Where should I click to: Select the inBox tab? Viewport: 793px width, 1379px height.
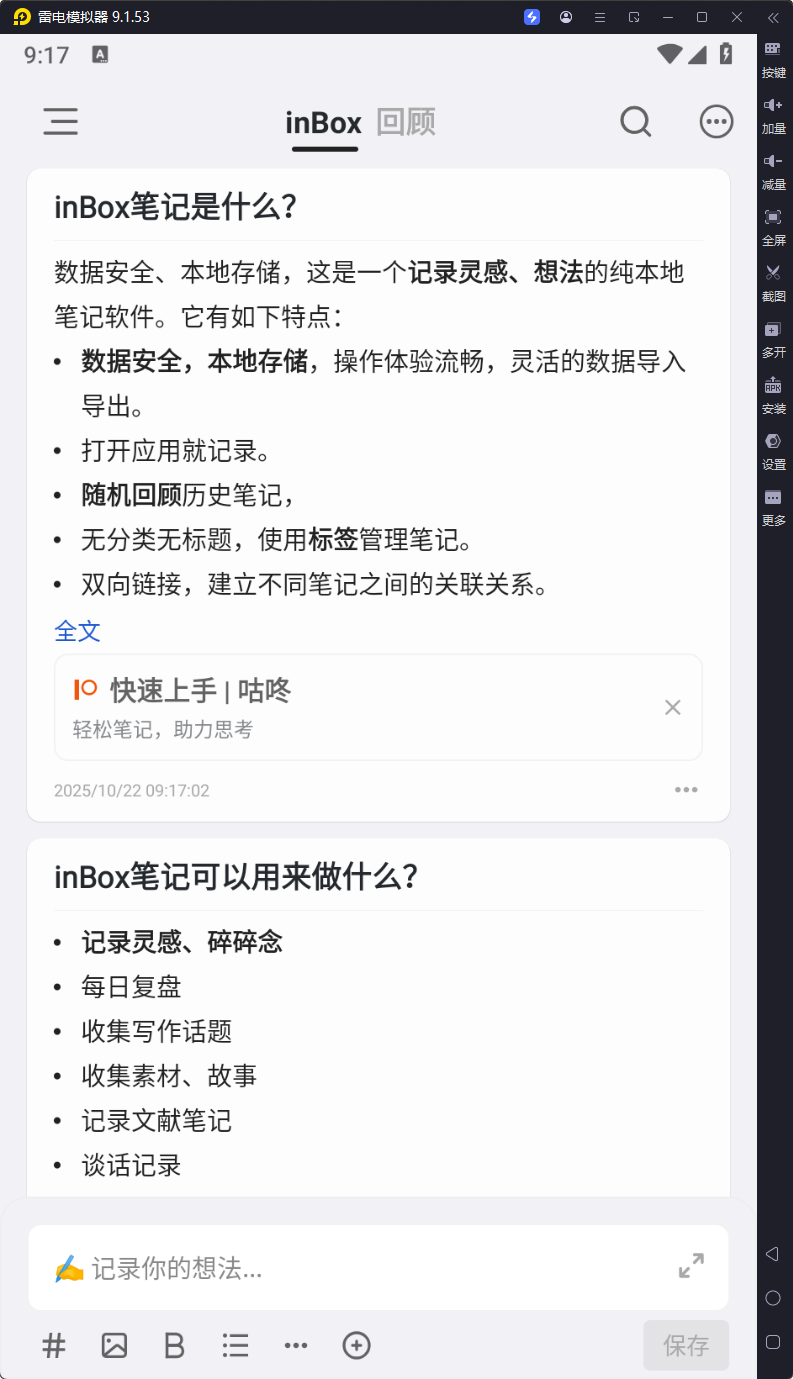[x=323, y=122]
